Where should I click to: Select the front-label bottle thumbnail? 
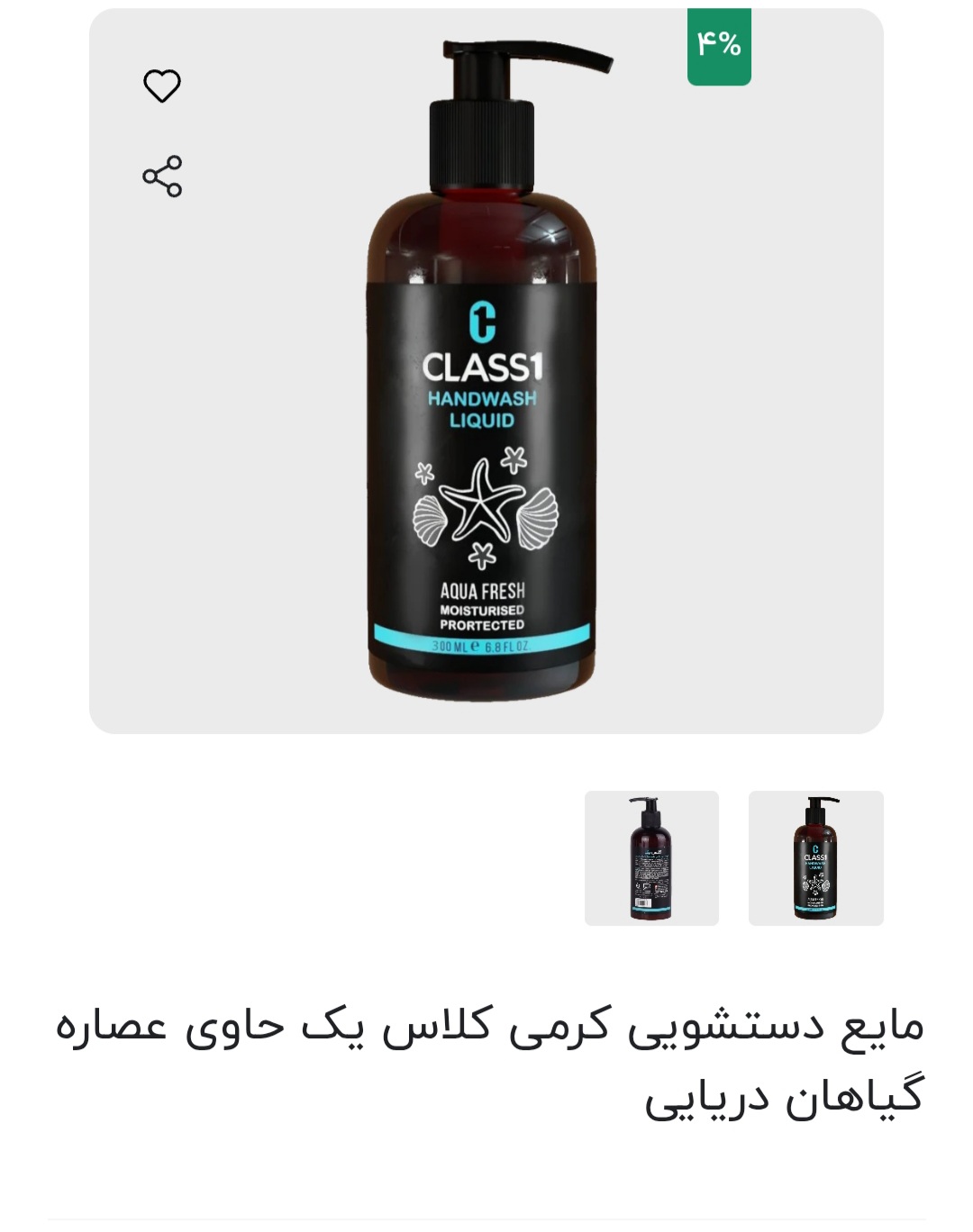[815, 858]
